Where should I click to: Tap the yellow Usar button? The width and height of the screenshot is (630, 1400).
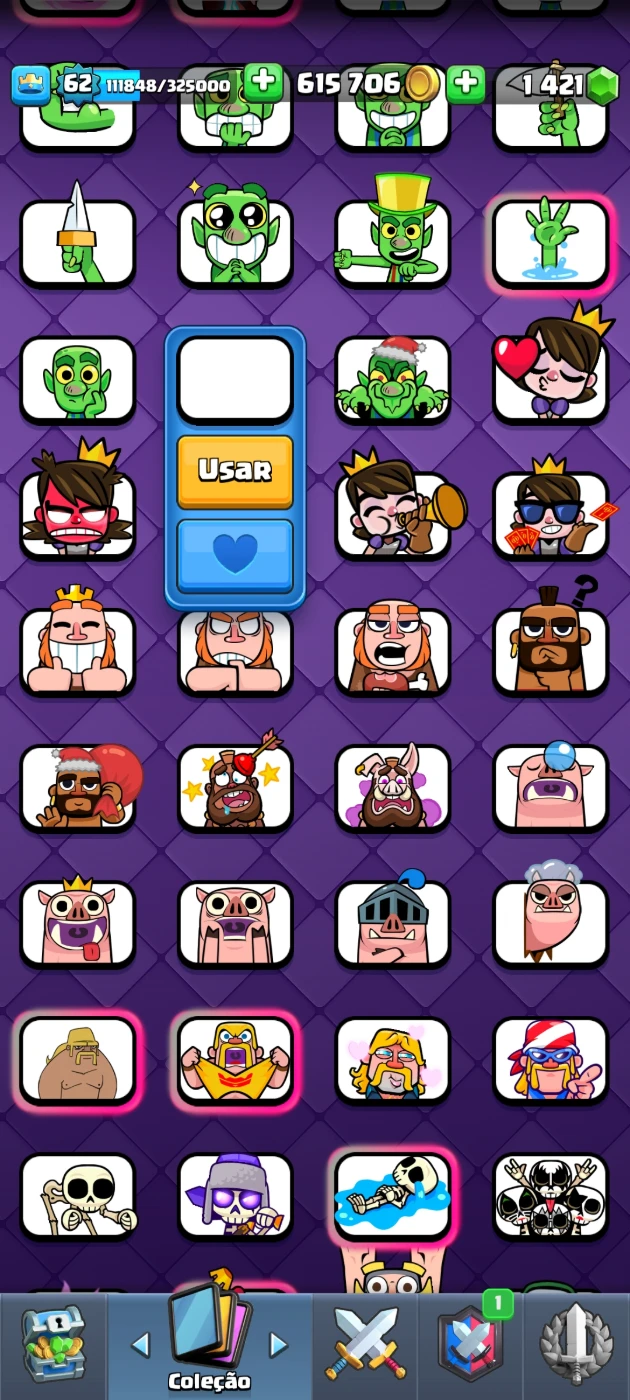[x=235, y=471]
